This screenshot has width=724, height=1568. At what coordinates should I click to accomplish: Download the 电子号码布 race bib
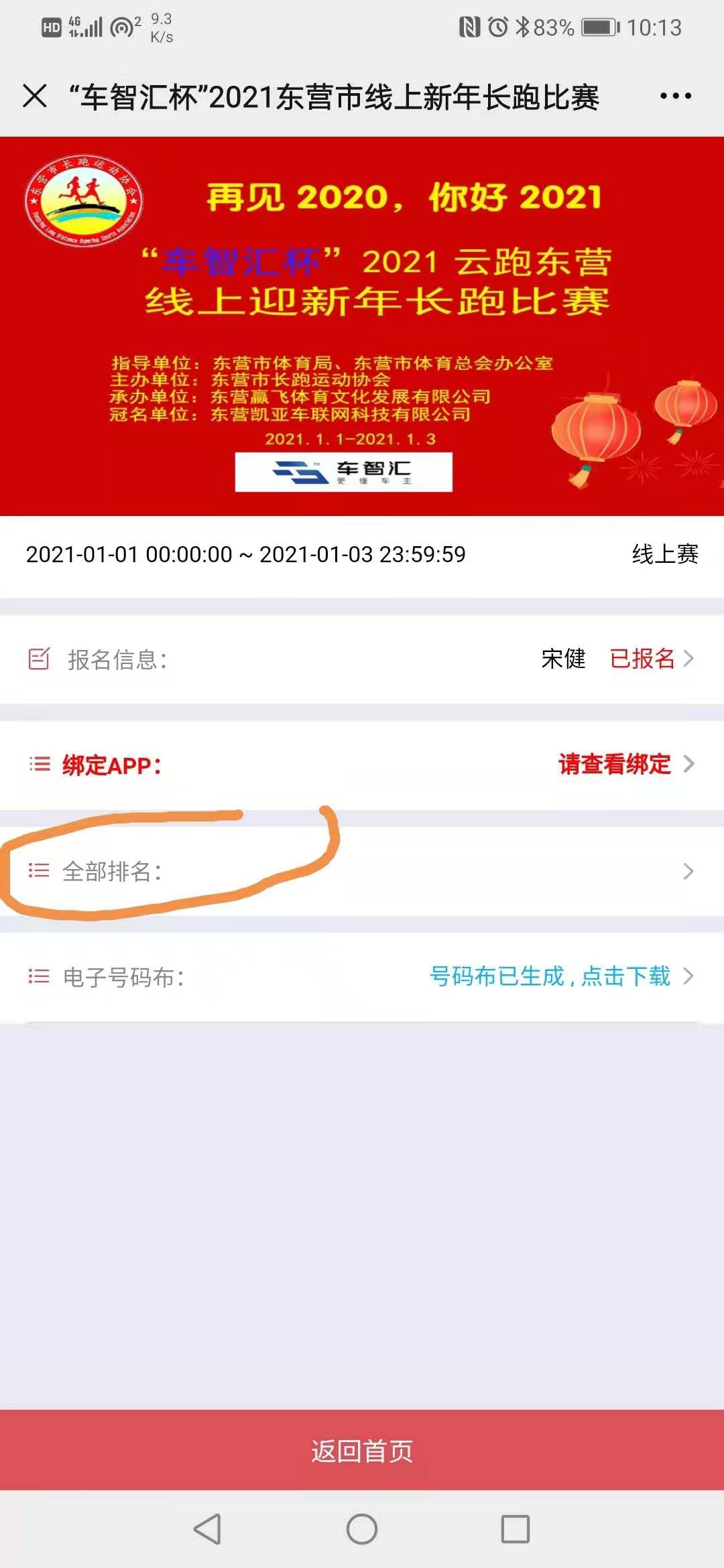coord(550,976)
